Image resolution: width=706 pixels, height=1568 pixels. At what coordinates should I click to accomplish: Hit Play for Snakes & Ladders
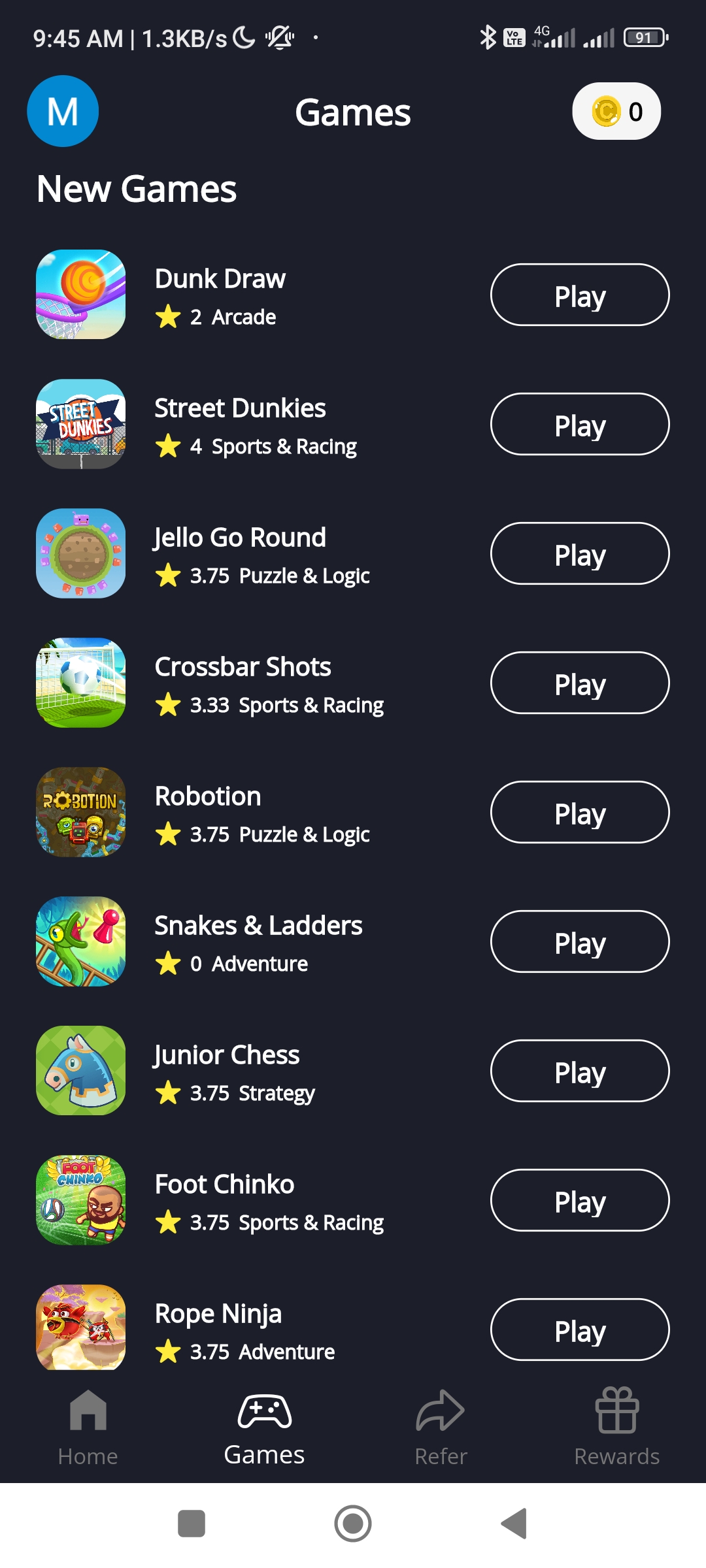(x=579, y=941)
